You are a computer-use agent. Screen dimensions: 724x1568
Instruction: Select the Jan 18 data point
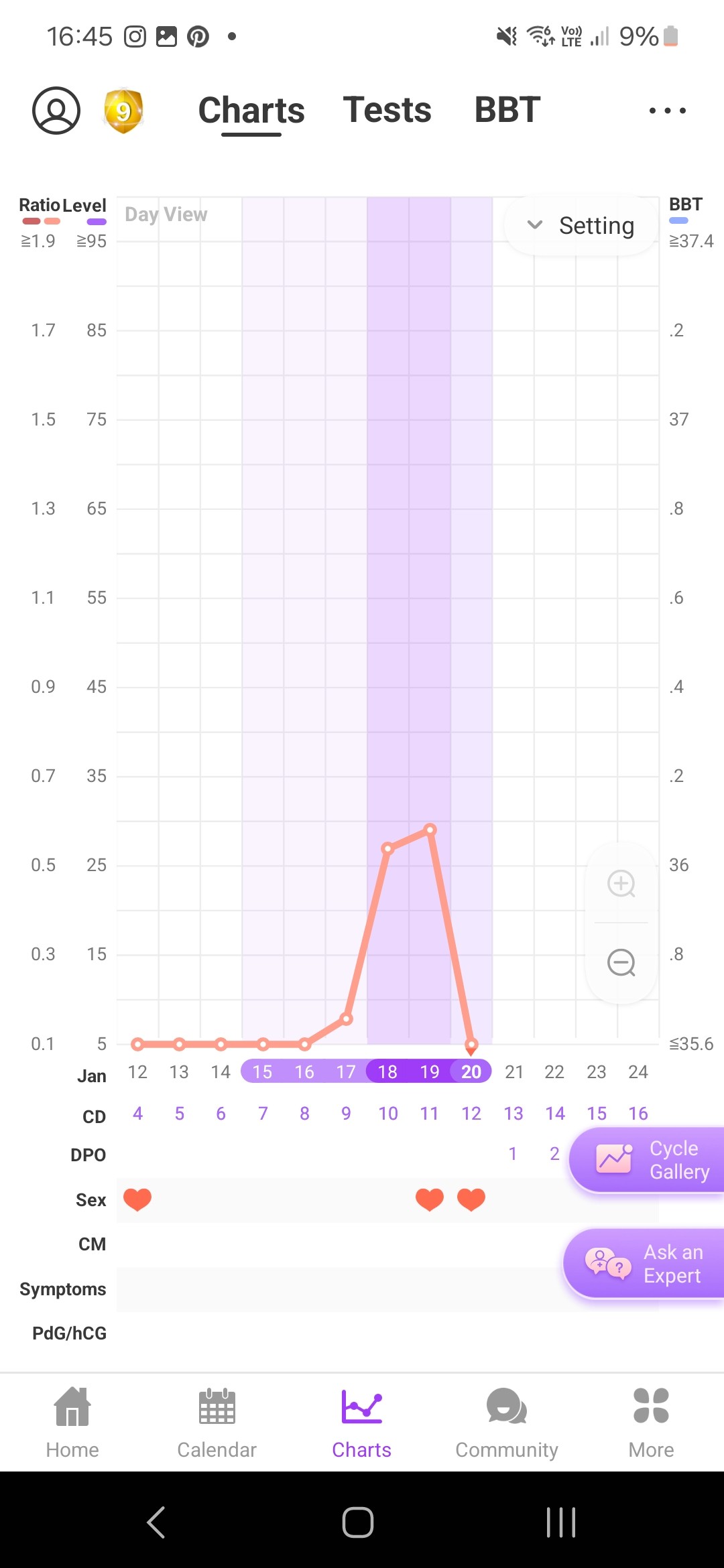(387, 849)
